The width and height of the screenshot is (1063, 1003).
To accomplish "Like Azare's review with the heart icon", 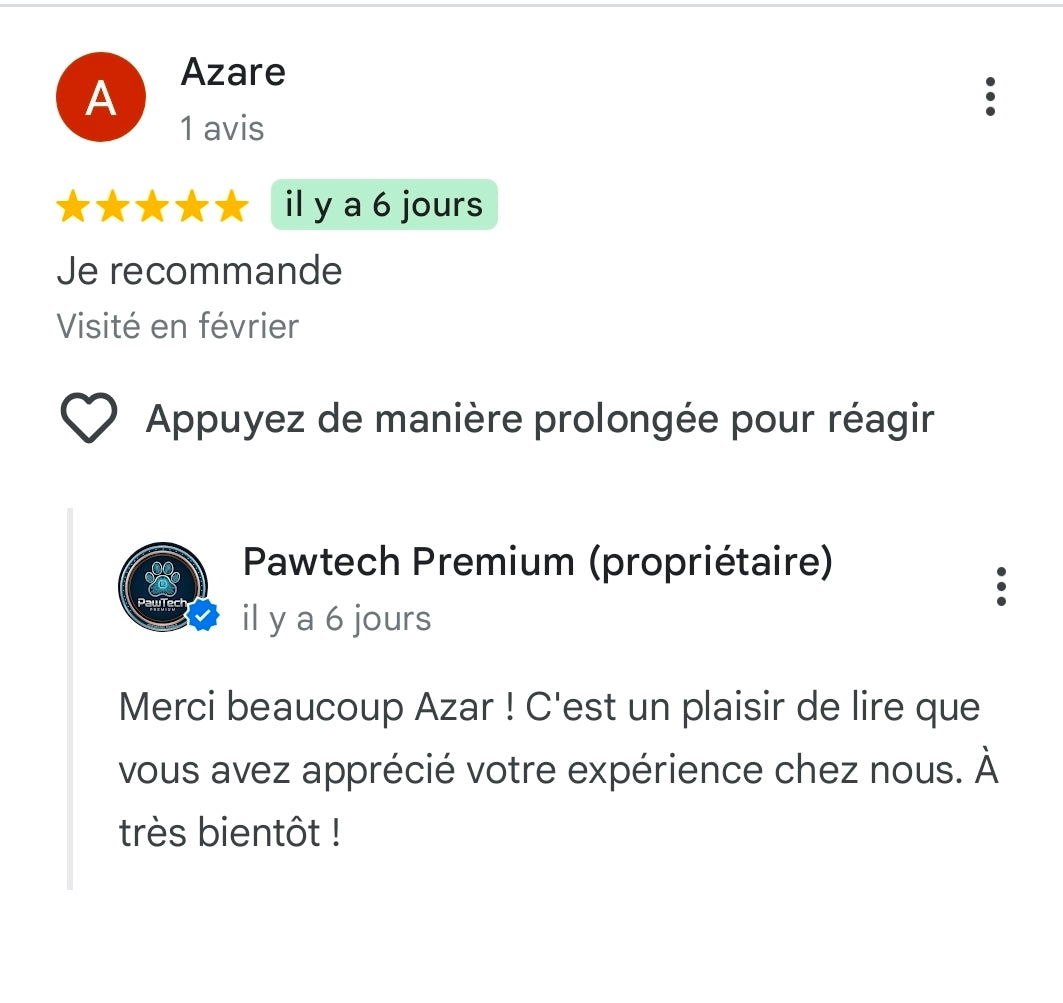I will click(x=89, y=418).
